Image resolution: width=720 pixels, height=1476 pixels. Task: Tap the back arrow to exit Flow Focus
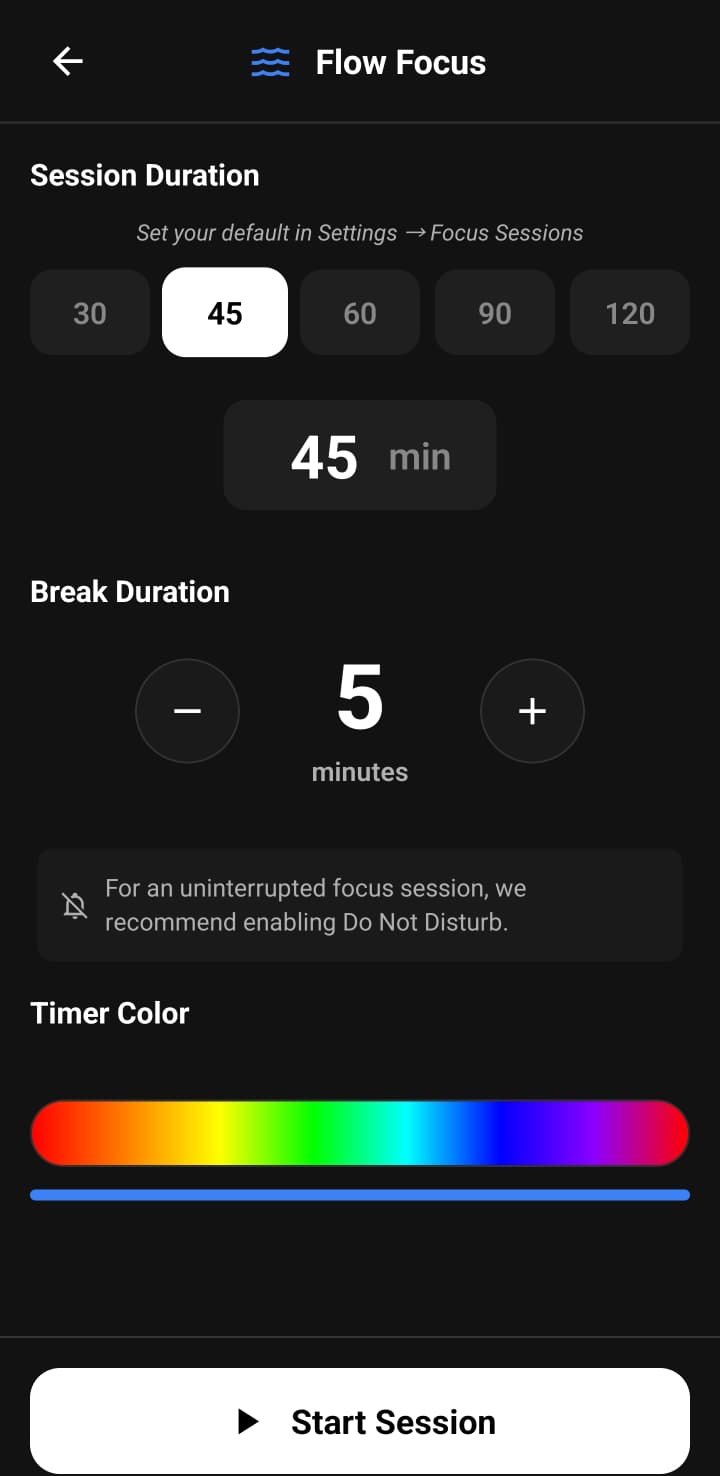point(67,61)
